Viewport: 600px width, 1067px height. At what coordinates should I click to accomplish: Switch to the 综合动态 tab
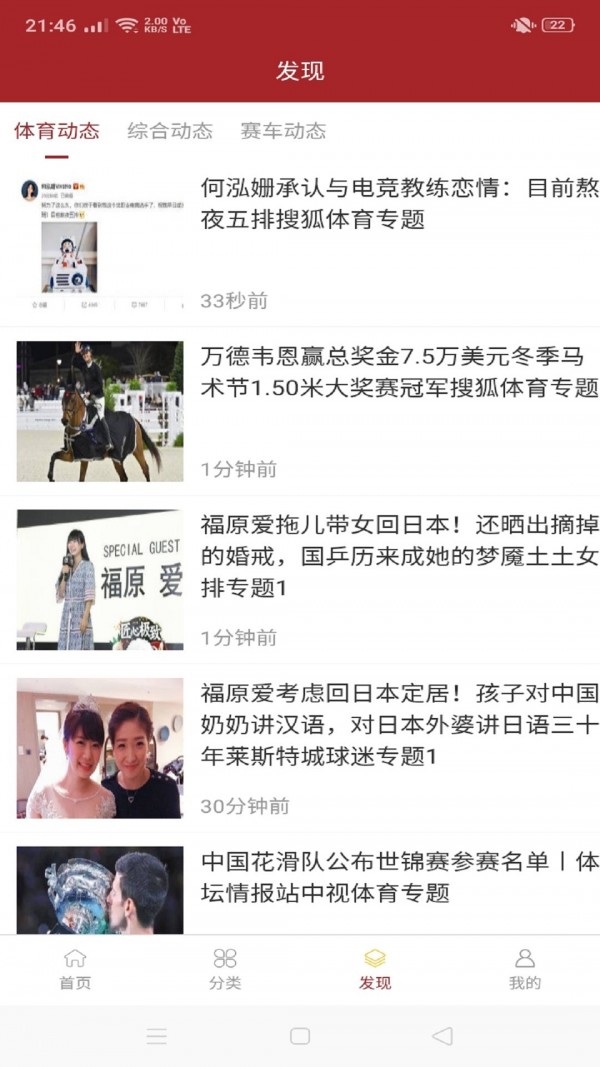pyautogui.click(x=170, y=131)
